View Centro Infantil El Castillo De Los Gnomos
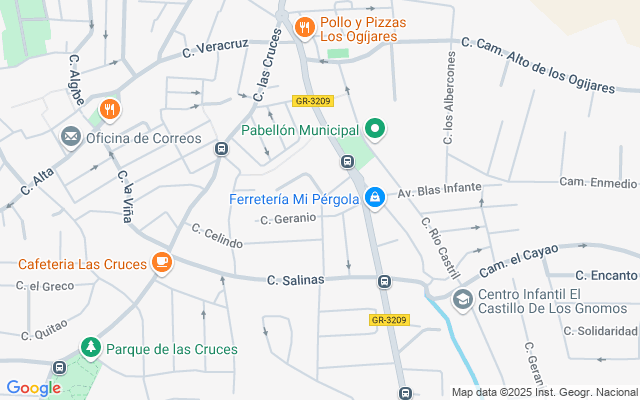 462,299
